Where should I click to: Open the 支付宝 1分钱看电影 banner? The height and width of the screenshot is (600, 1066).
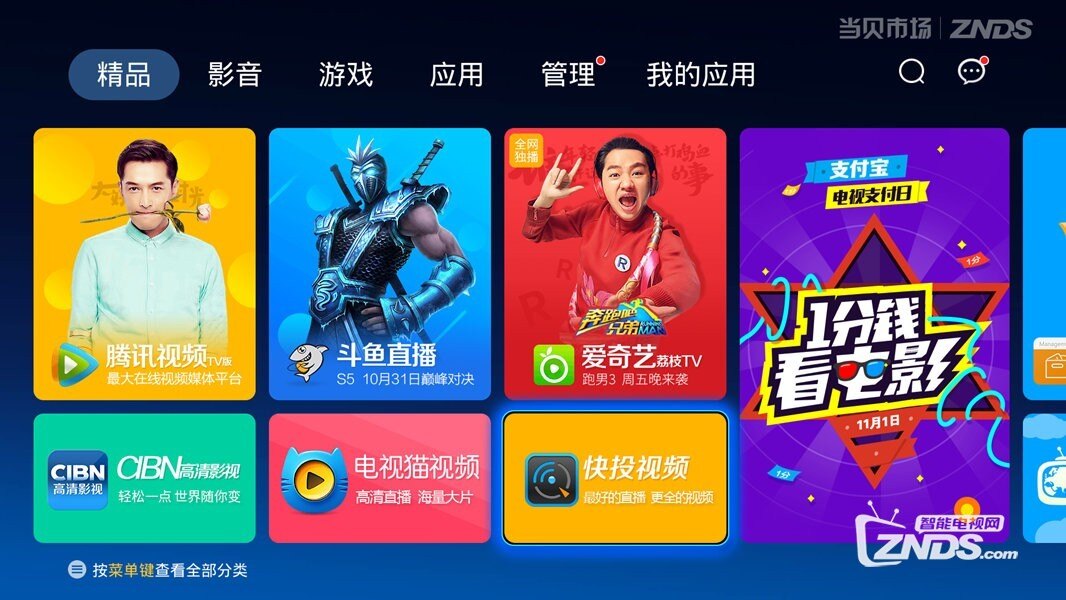[x=874, y=335]
